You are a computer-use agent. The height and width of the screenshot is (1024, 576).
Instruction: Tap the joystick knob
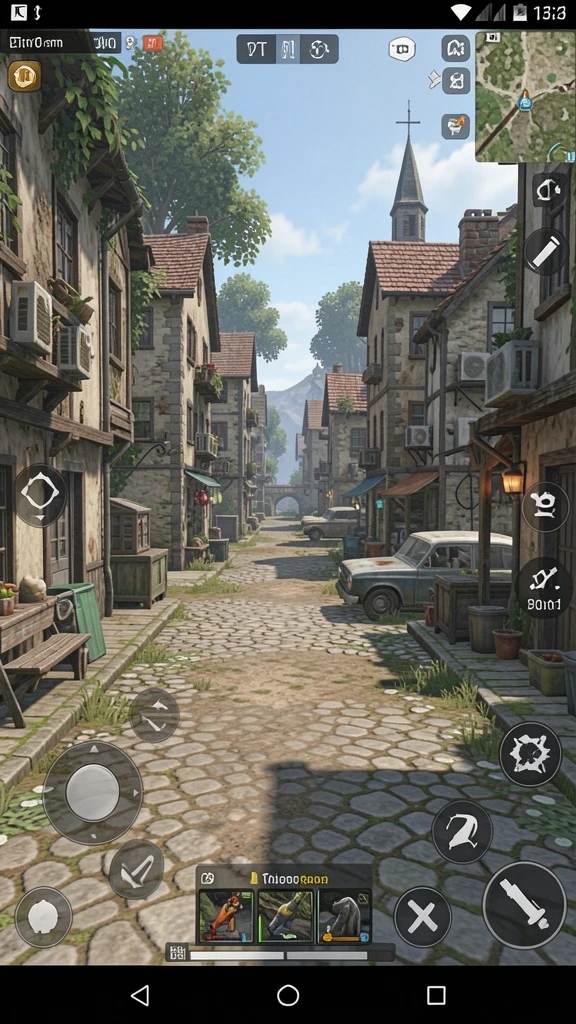[93, 792]
